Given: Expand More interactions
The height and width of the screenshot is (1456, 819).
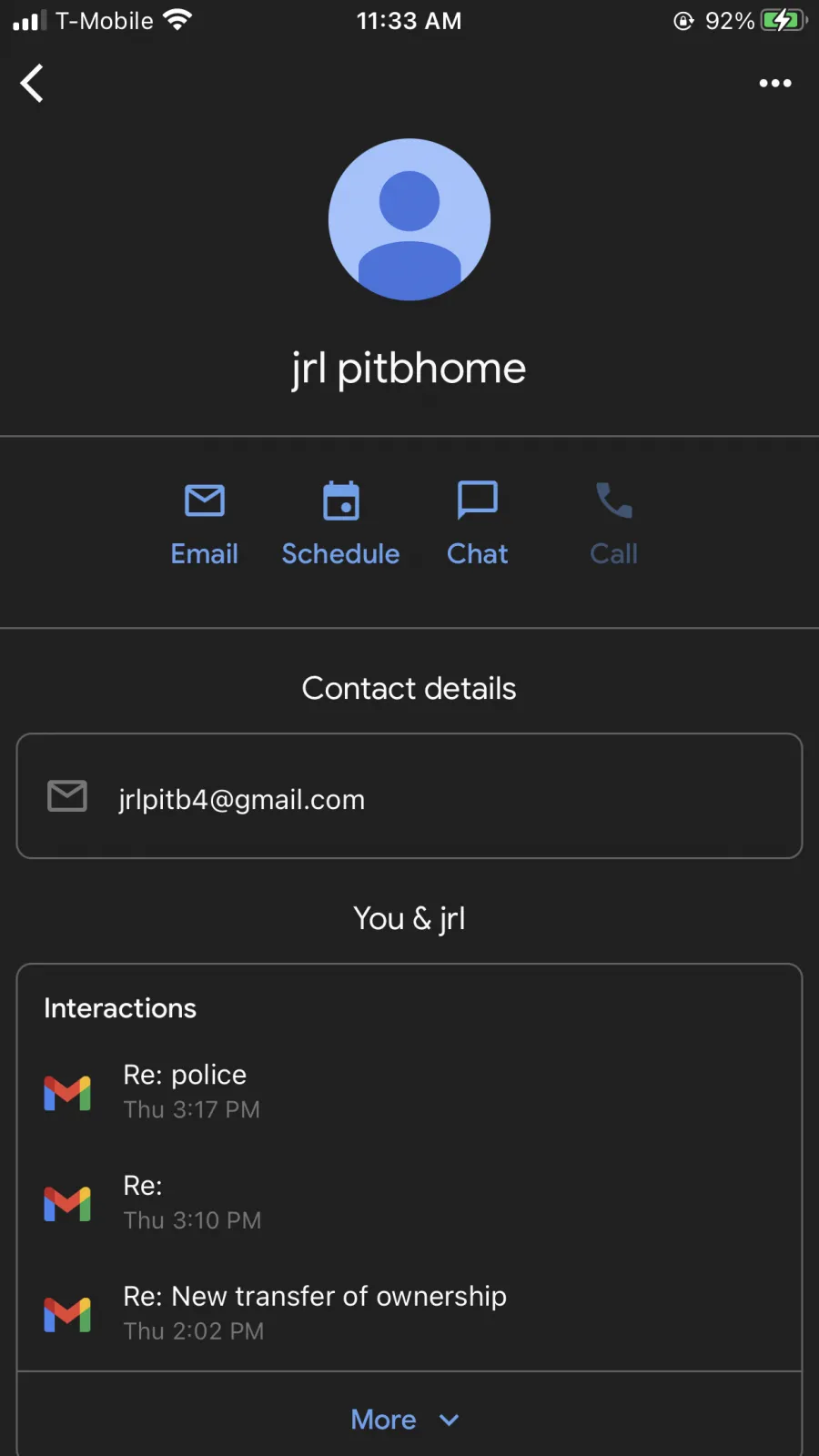Looking at the screenshot, I should (406, 1420).
